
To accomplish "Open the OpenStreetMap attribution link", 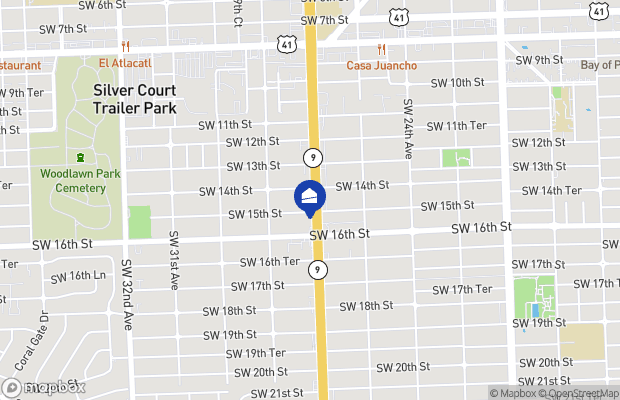I will click(x=581, y=392).
